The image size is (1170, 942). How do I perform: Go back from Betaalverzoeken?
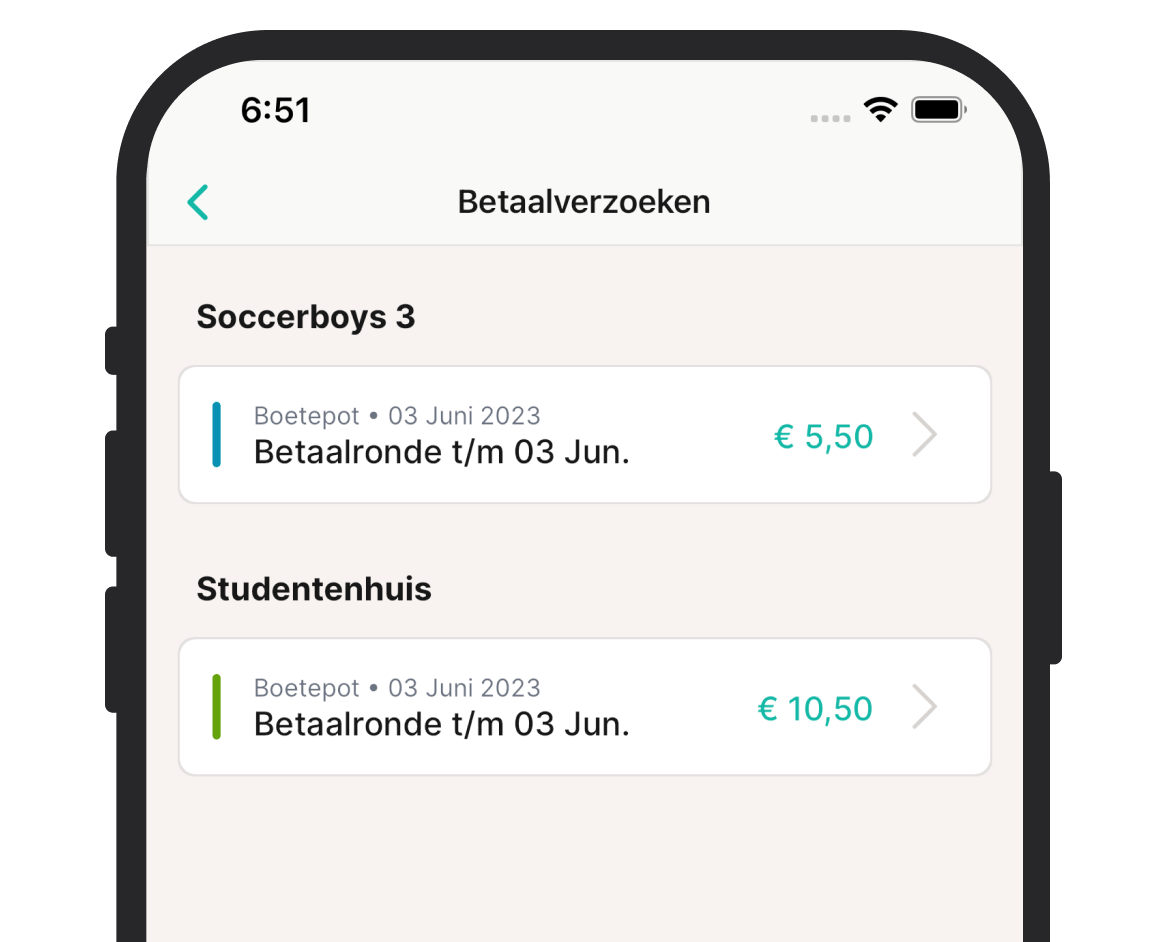coord(198,202)
